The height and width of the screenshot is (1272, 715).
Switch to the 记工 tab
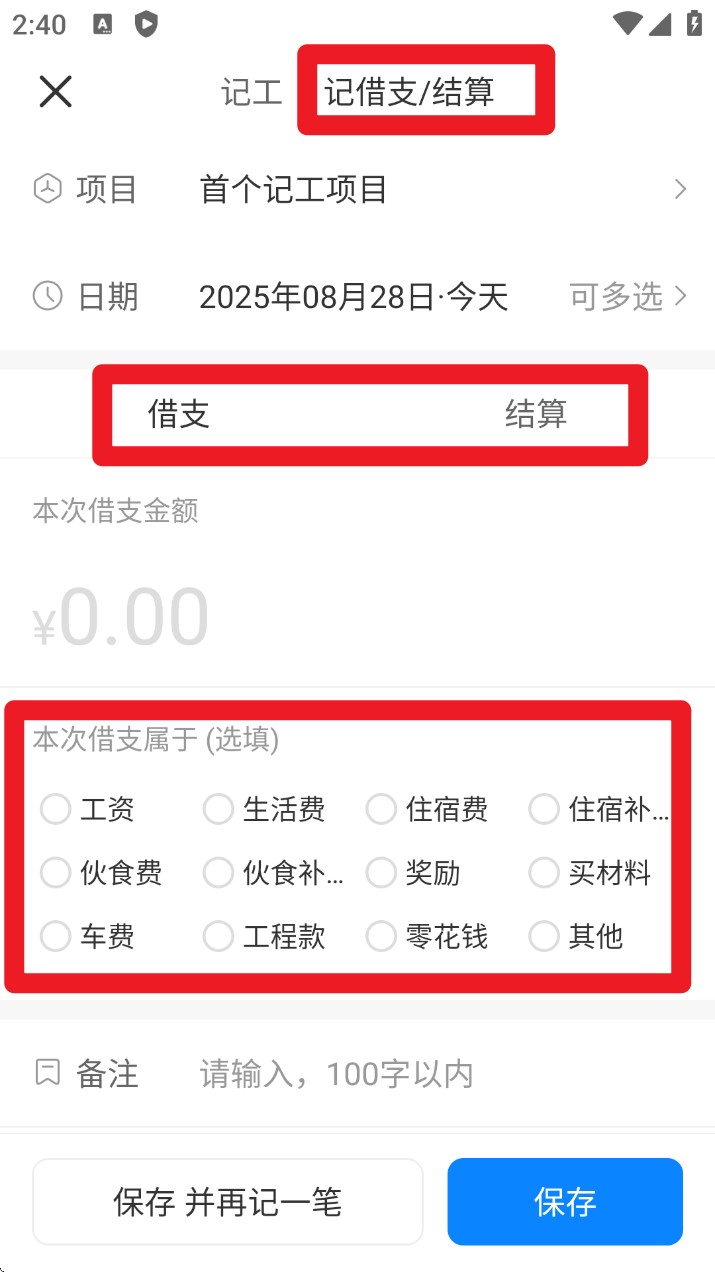[x=251, y=92]
